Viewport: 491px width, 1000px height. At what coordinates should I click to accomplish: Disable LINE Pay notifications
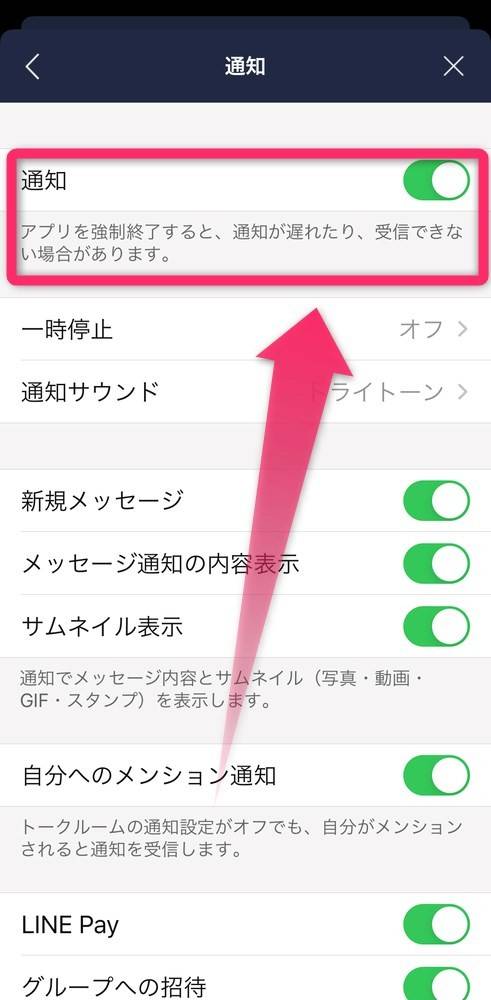point(437,924)
